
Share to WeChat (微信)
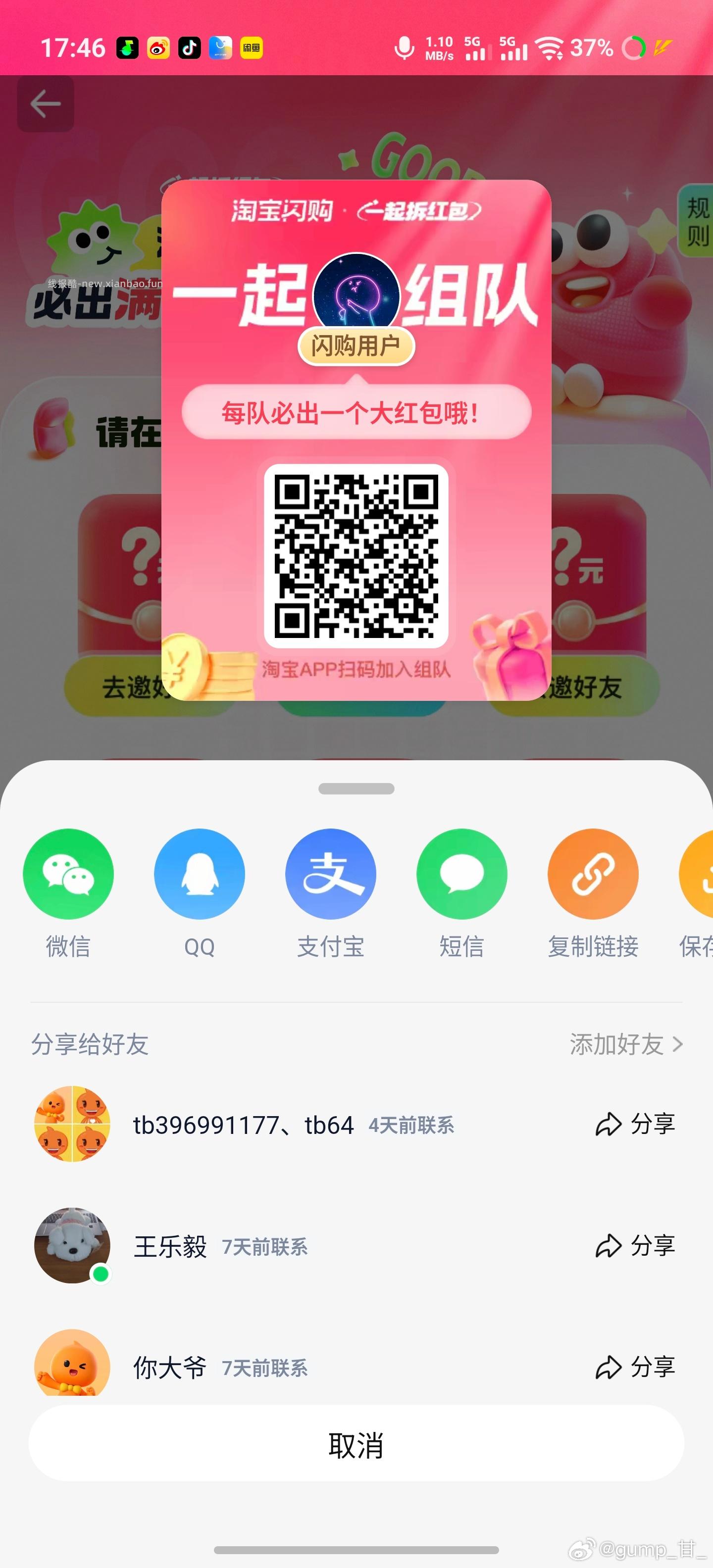point(68,874)
